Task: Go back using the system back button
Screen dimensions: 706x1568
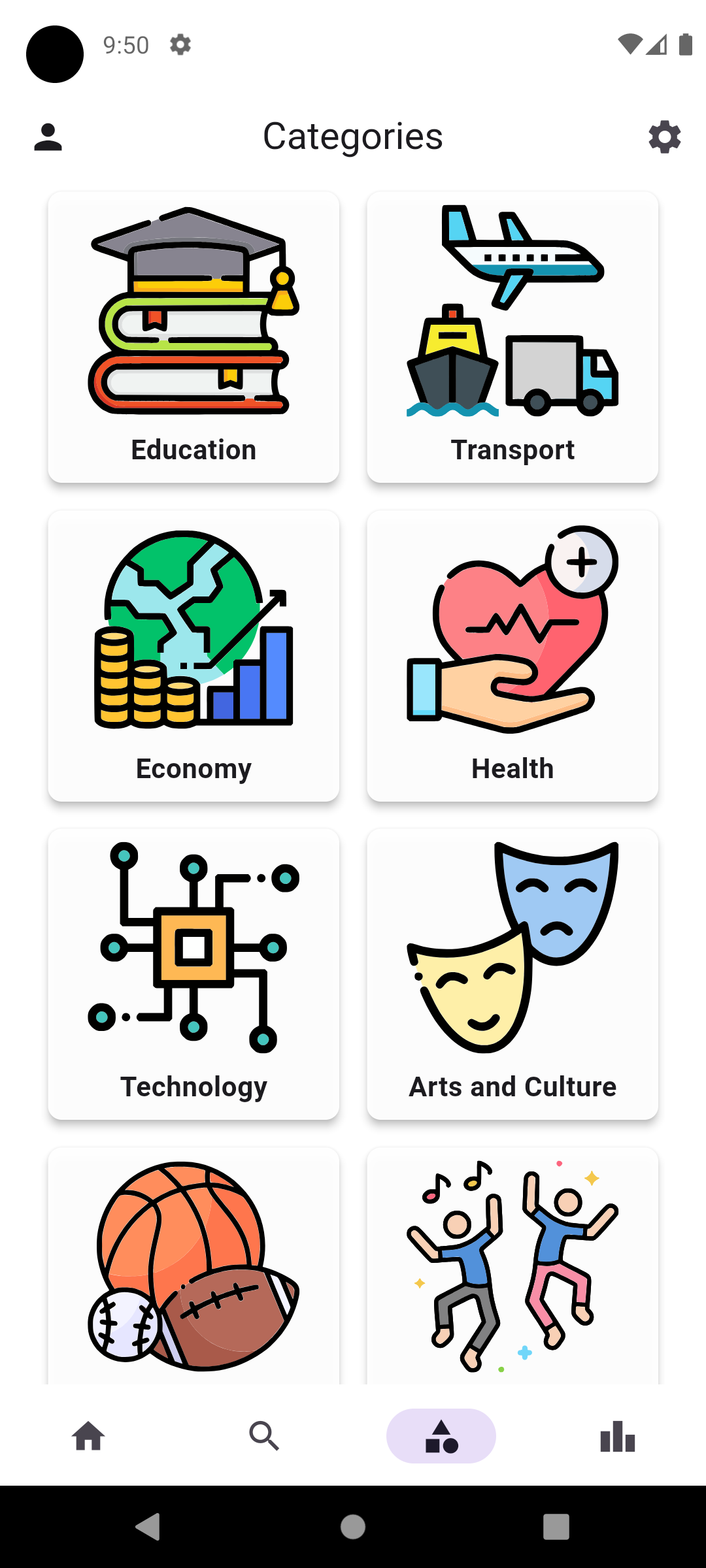Action: point(148,1527)
